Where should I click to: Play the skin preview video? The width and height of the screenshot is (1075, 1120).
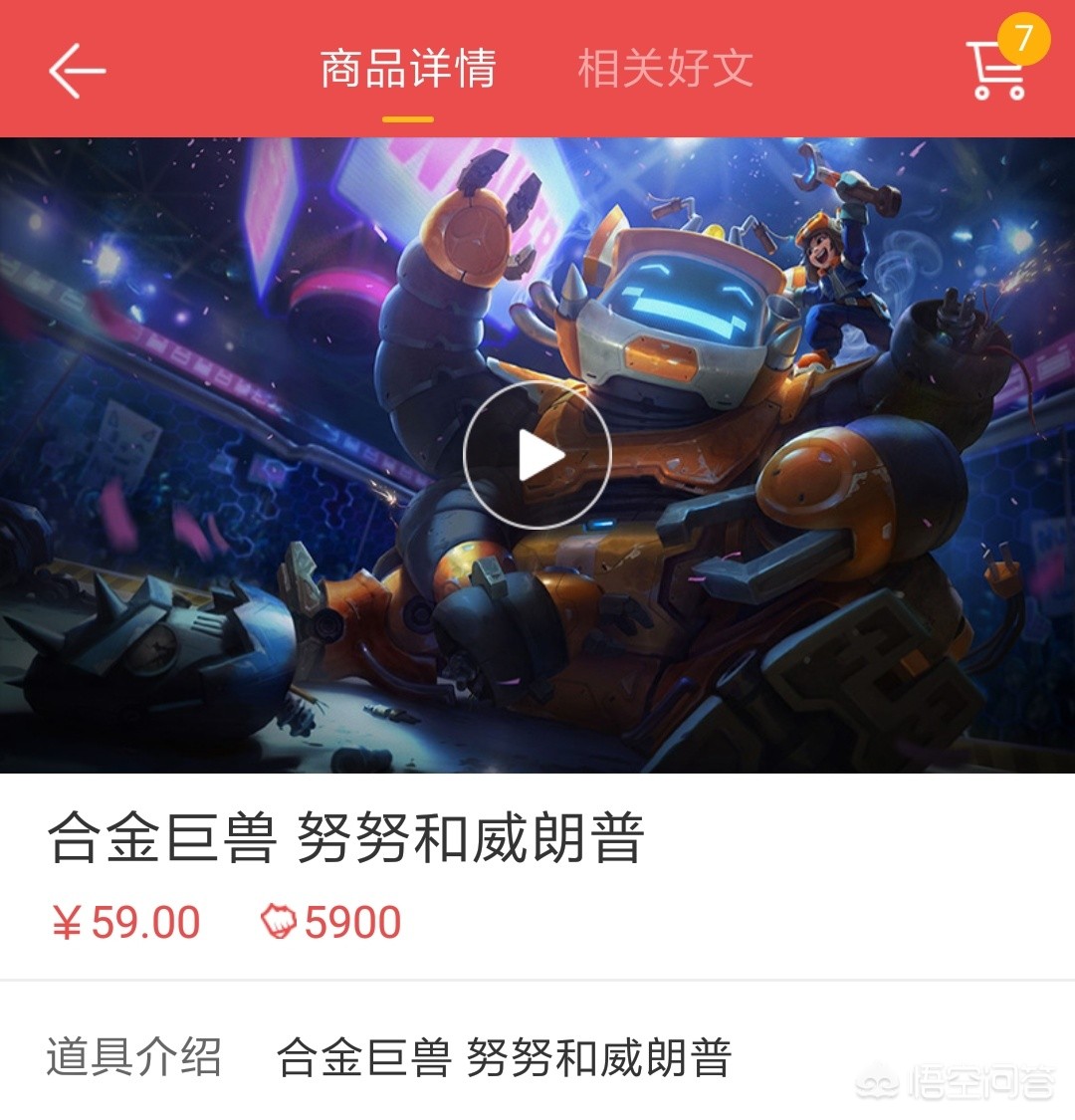[537, 455]
